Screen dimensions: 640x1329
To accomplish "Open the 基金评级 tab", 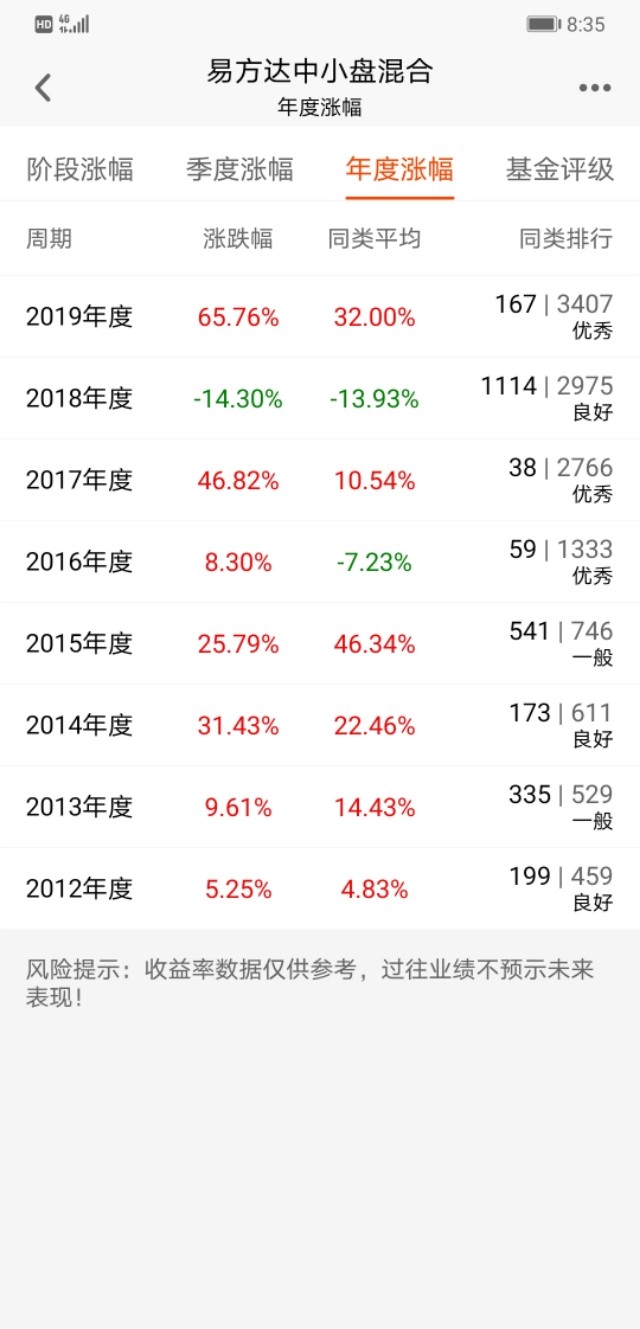I will click(x=560, y=169).
